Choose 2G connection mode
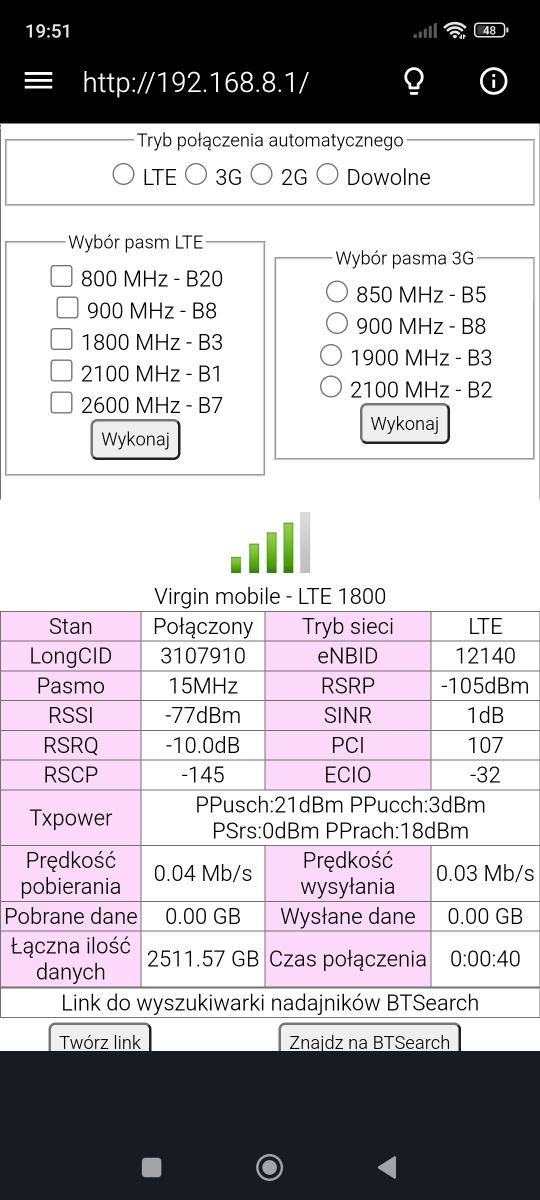This screenshot has height=1200, width=540. [262, 175]
